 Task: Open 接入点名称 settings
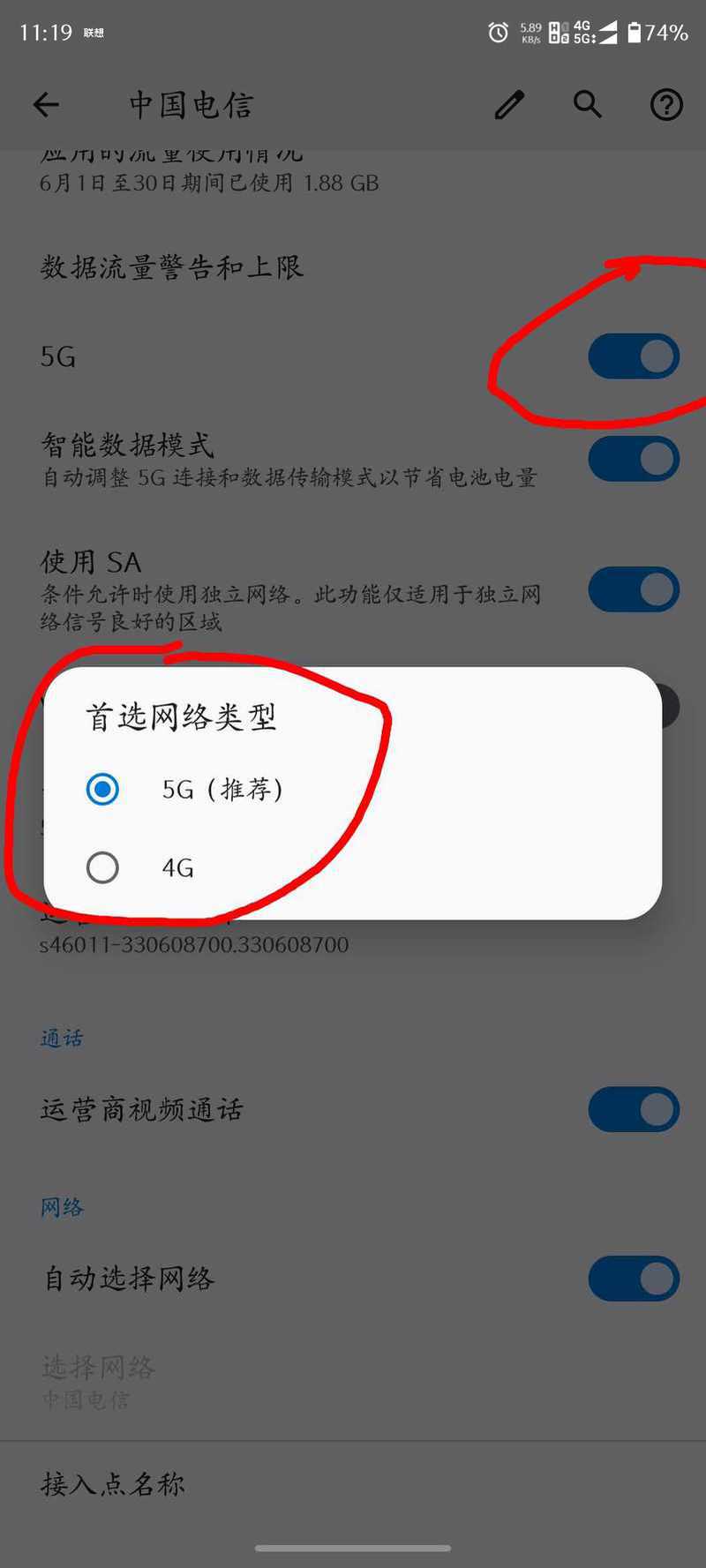[353, 1484]
